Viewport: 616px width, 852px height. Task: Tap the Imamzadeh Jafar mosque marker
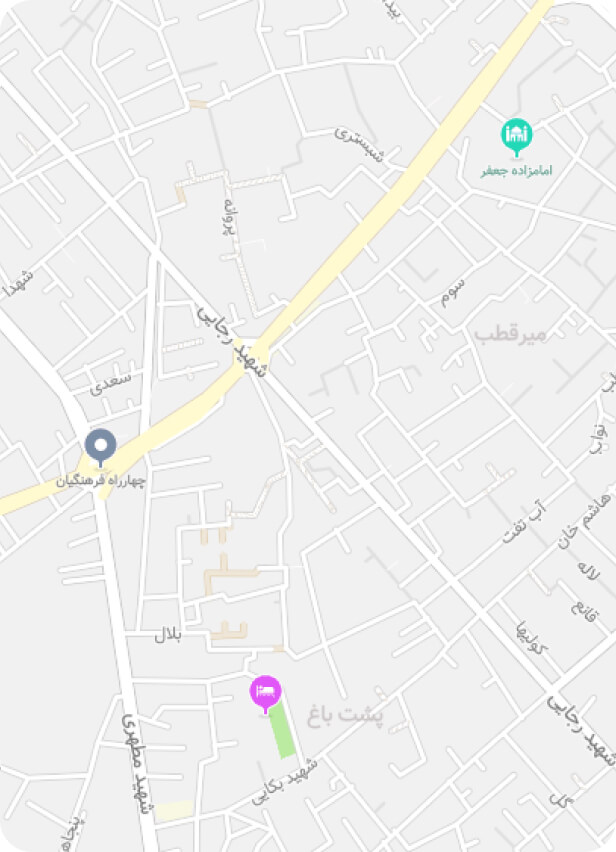[x=516, y=136]
